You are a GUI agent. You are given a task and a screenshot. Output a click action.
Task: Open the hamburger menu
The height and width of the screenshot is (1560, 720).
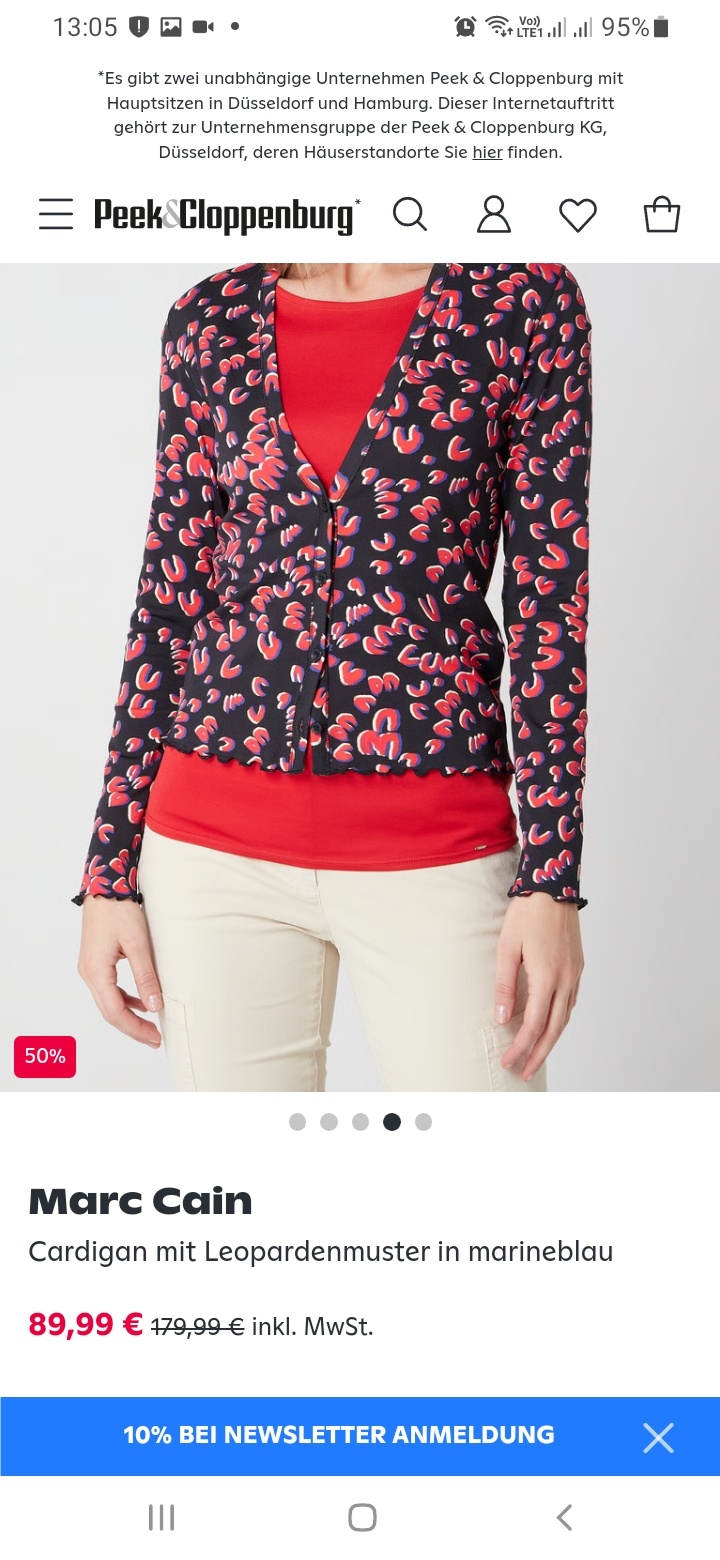56,214
